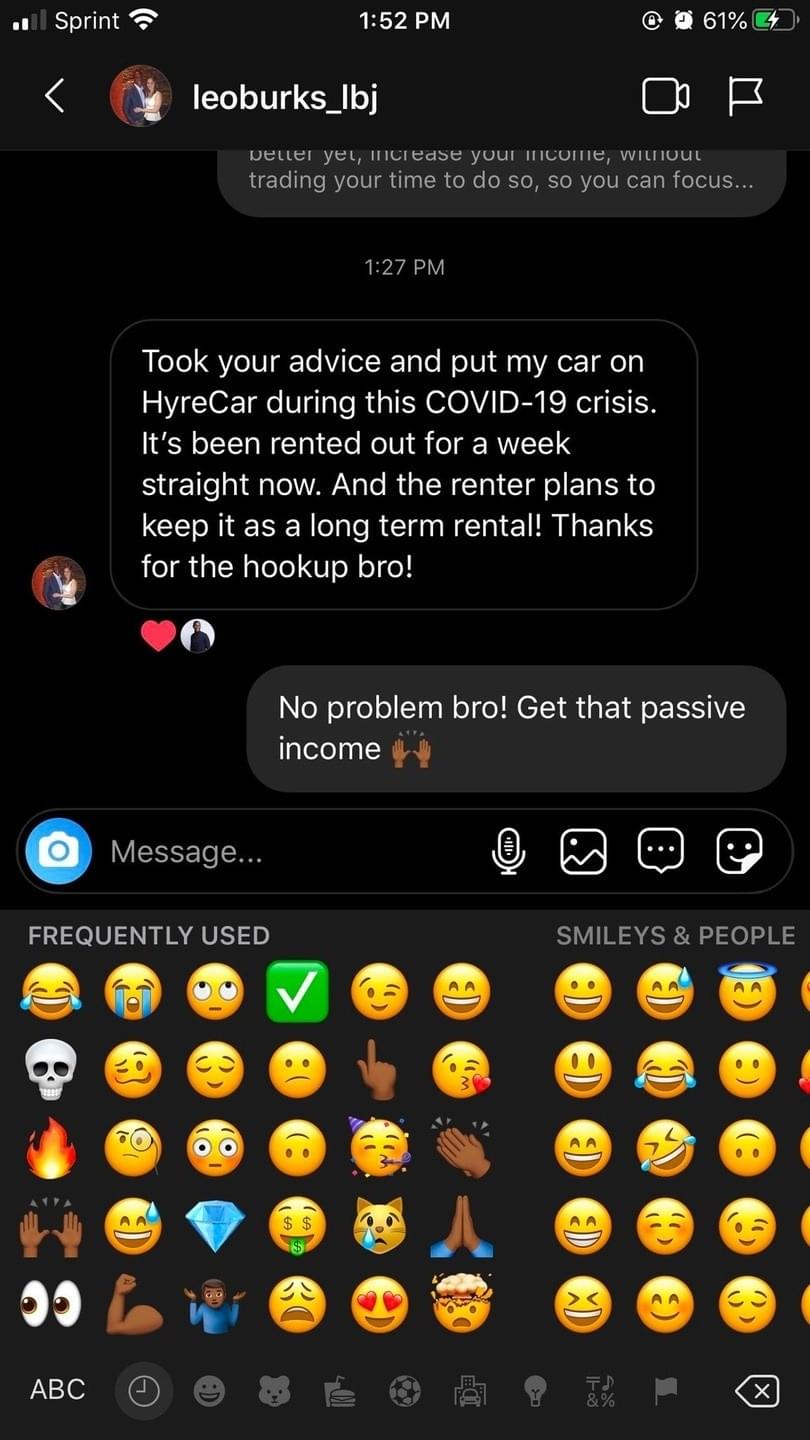
Task: Focus the Message text field
Action: tap(290, 851)
